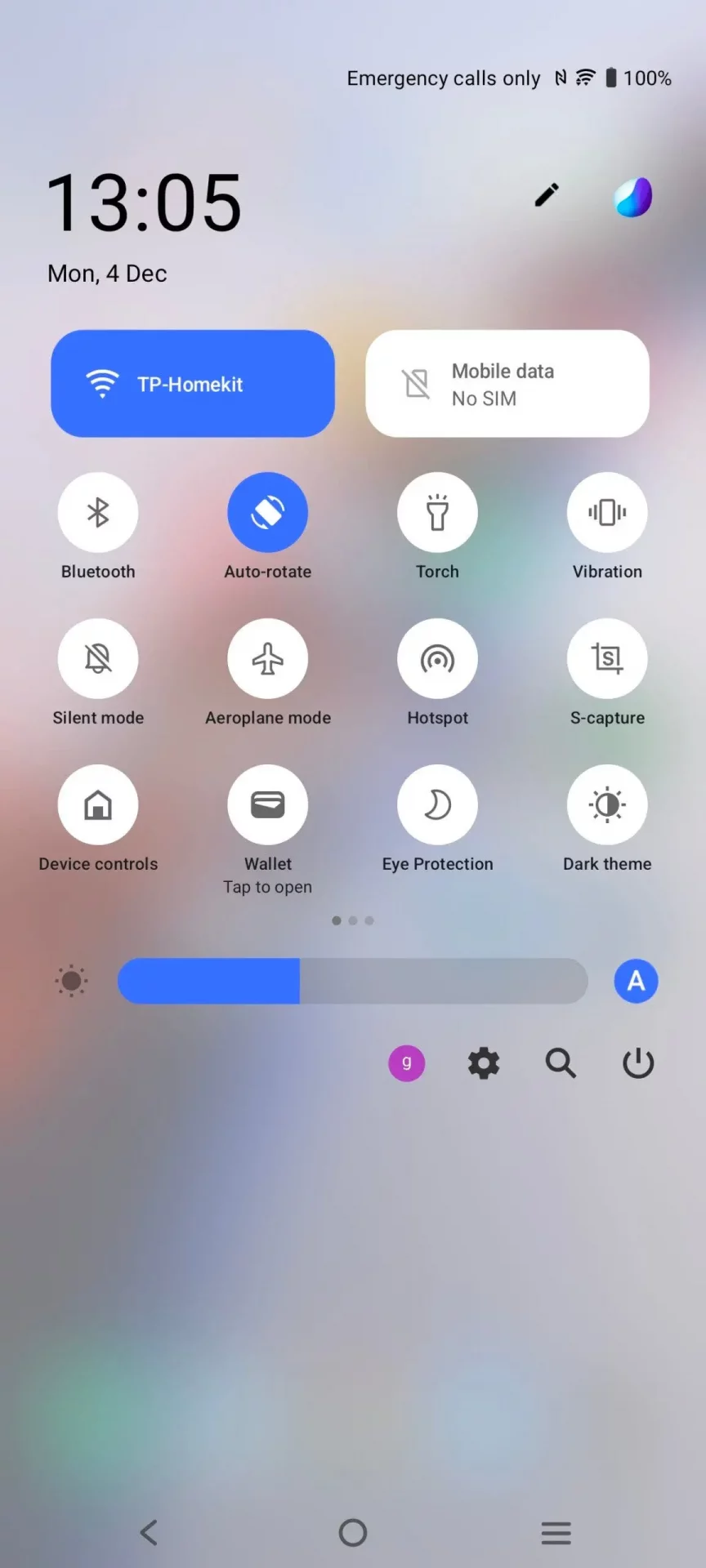
Task: Tap the search magnifier icon
Action: click(x=561, y=1063)
